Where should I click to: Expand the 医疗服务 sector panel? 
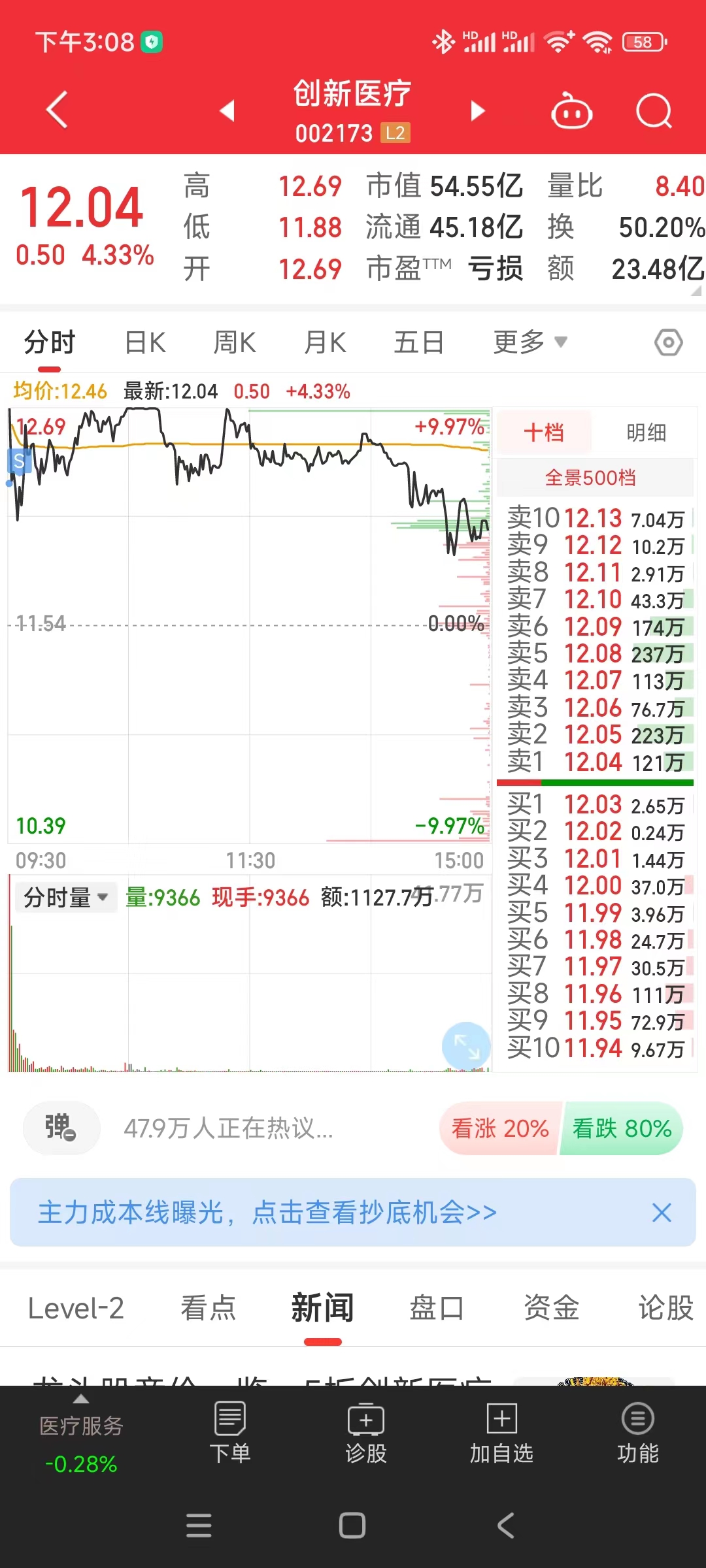[x=80, y=1424]
